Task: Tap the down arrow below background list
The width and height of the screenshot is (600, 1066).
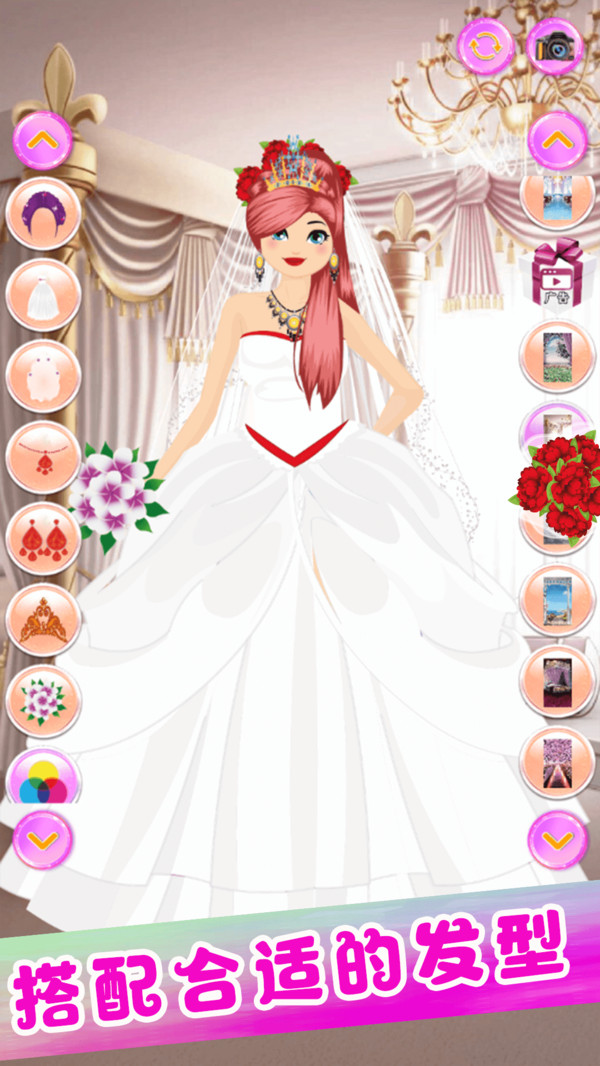Action: point(557,839)
